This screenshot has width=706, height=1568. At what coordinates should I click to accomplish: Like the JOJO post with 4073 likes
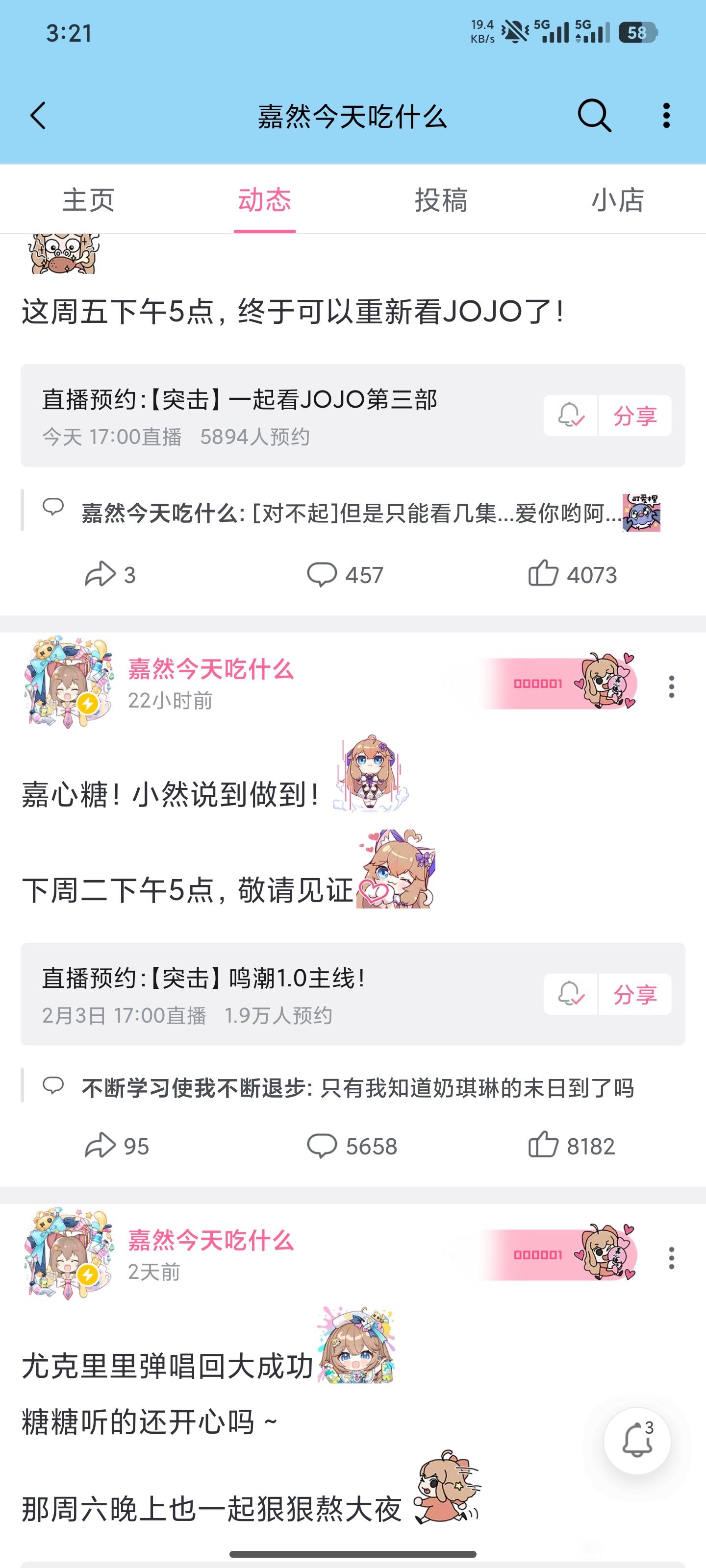coord(573,575)
